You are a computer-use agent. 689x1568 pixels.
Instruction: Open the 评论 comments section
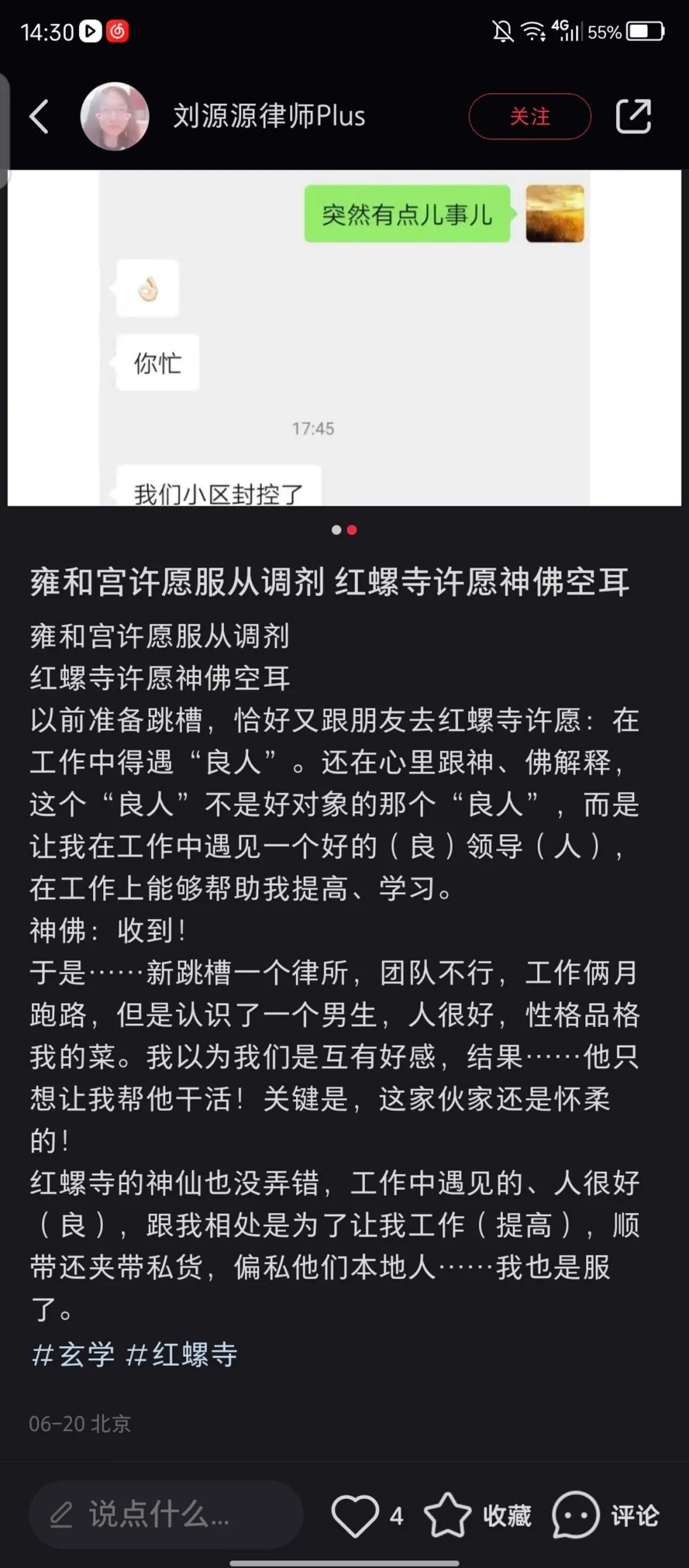[606, 1515]
